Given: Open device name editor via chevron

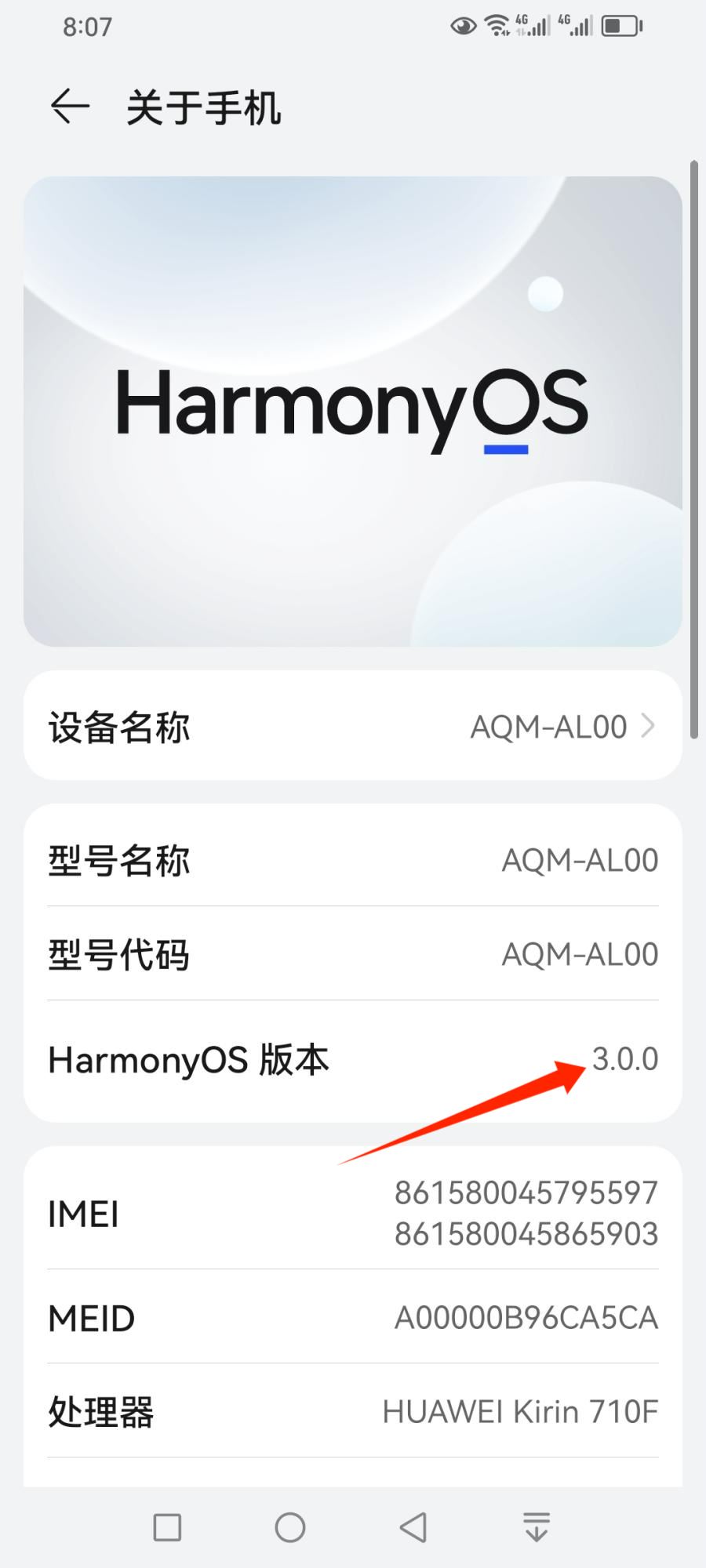Looking at the screenshot, I should point(648,726).
